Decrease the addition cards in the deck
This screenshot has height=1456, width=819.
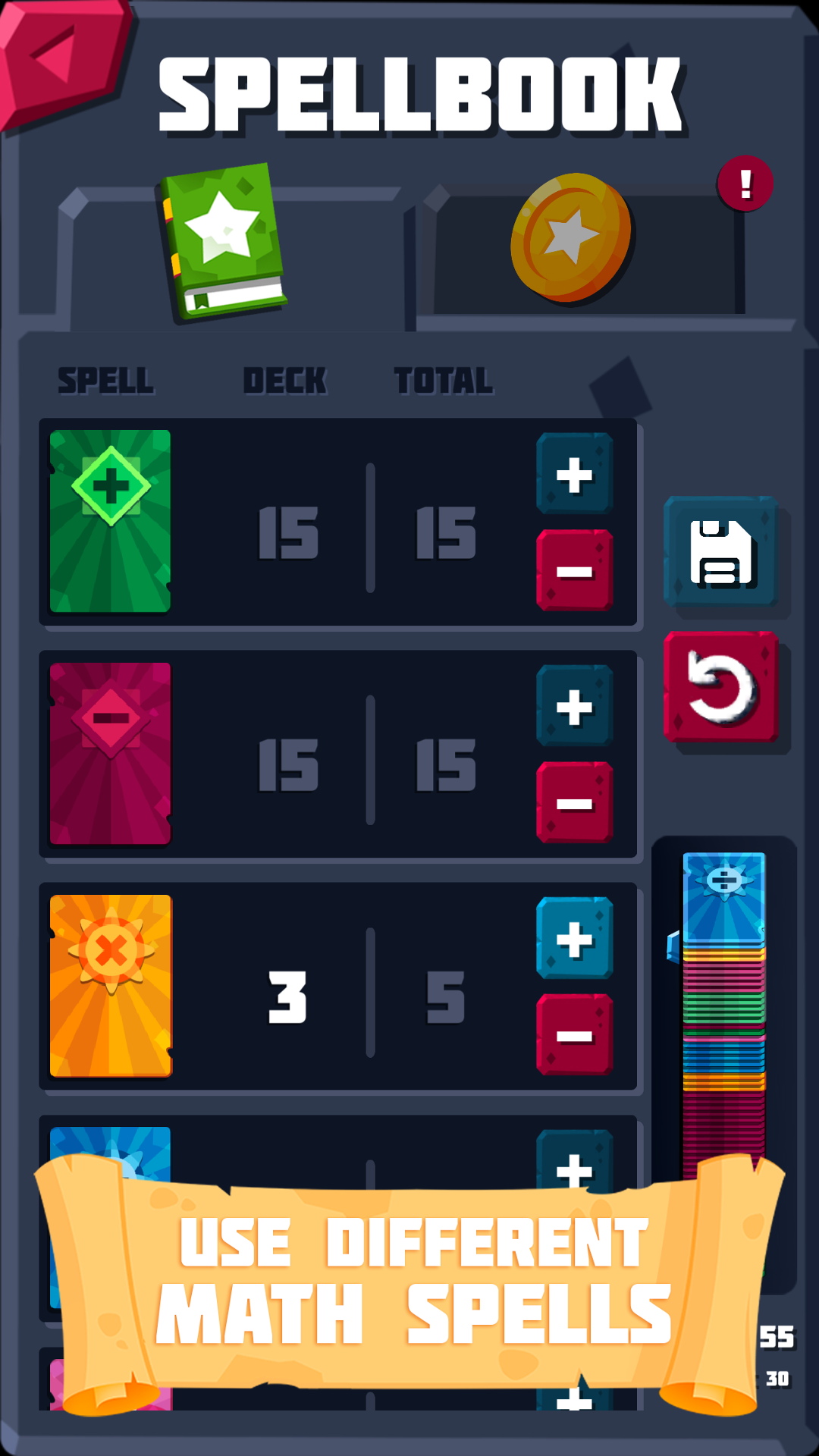click(574, 569)
